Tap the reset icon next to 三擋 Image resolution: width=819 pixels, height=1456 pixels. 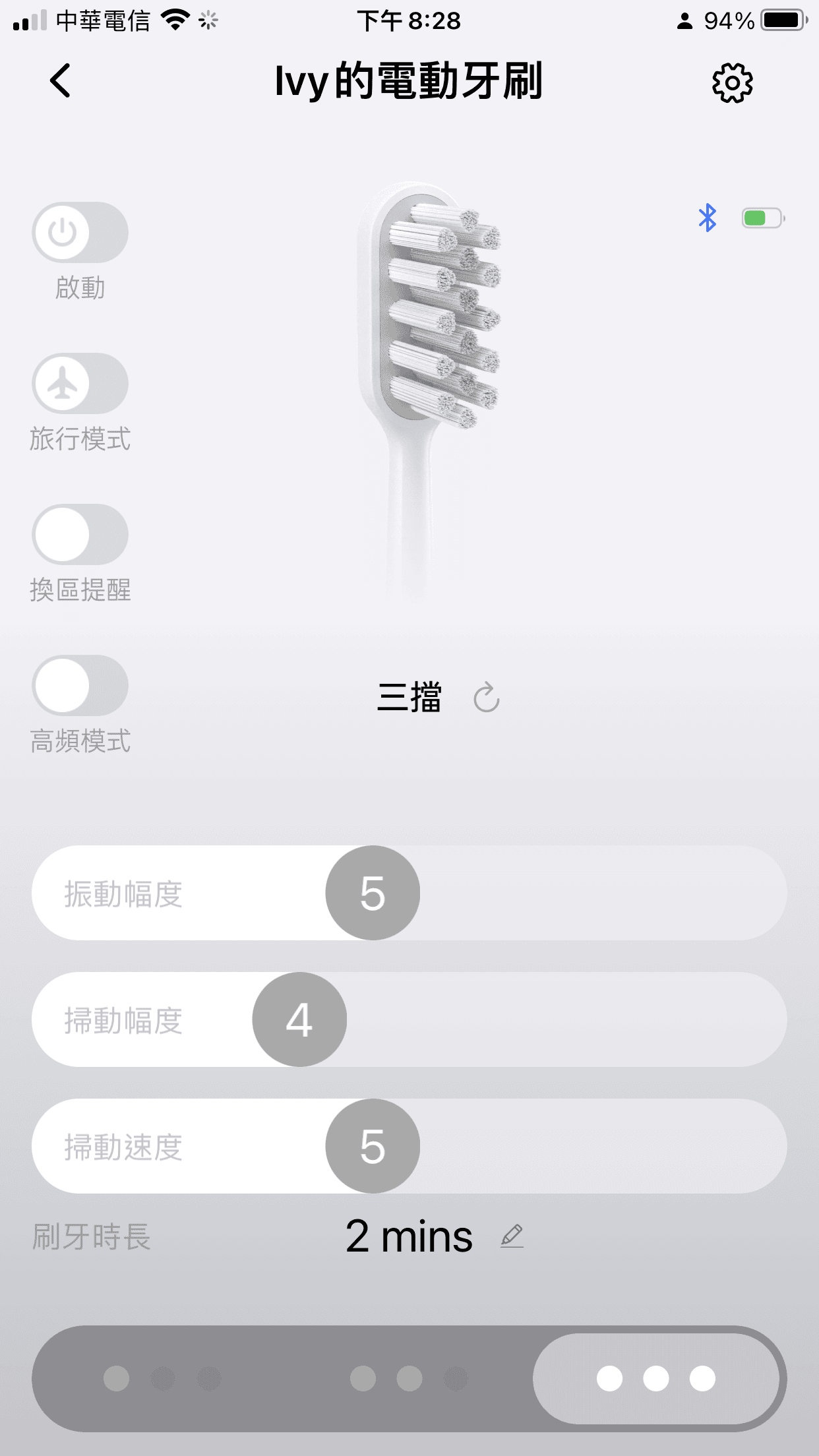click(x=487, y=698)
